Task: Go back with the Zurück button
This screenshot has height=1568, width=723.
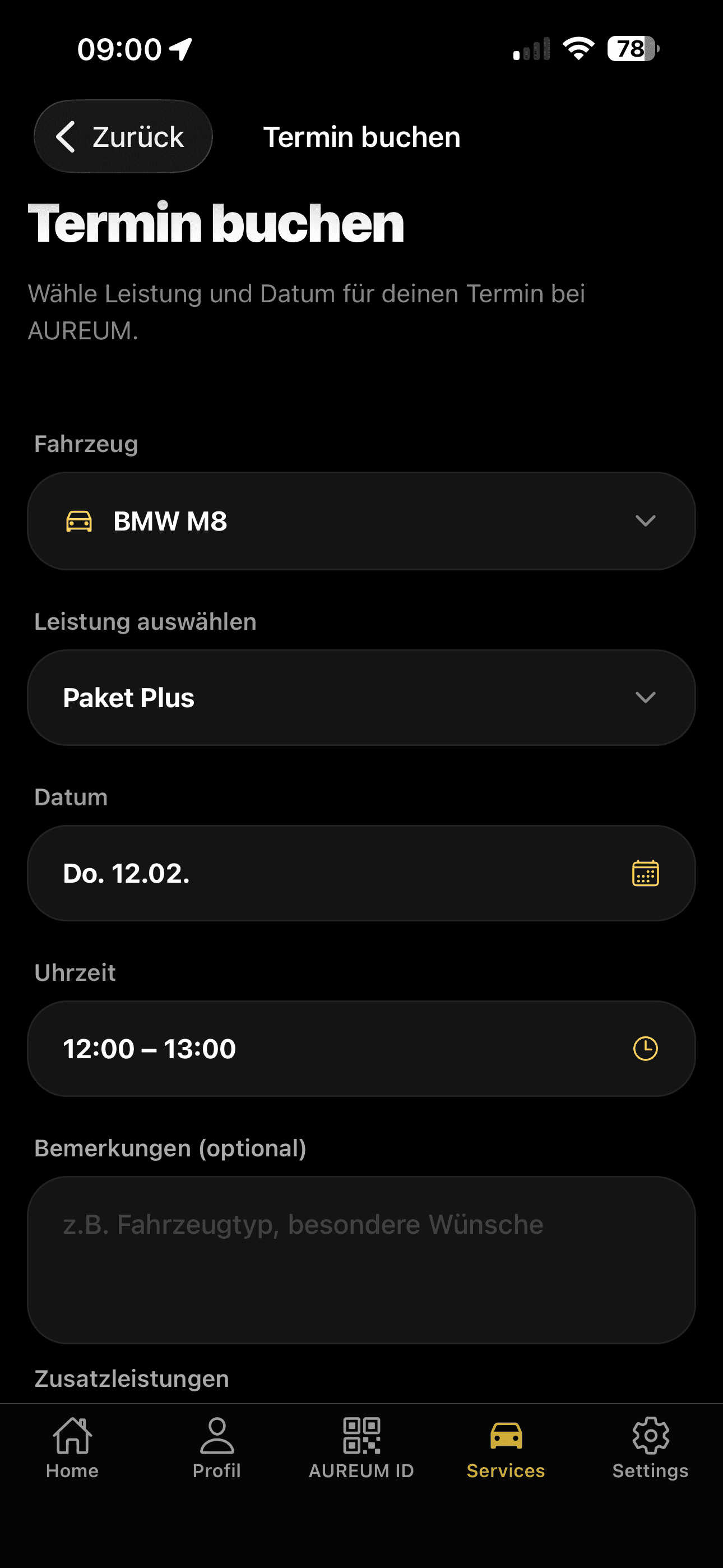Action: (x=122, y=136)
